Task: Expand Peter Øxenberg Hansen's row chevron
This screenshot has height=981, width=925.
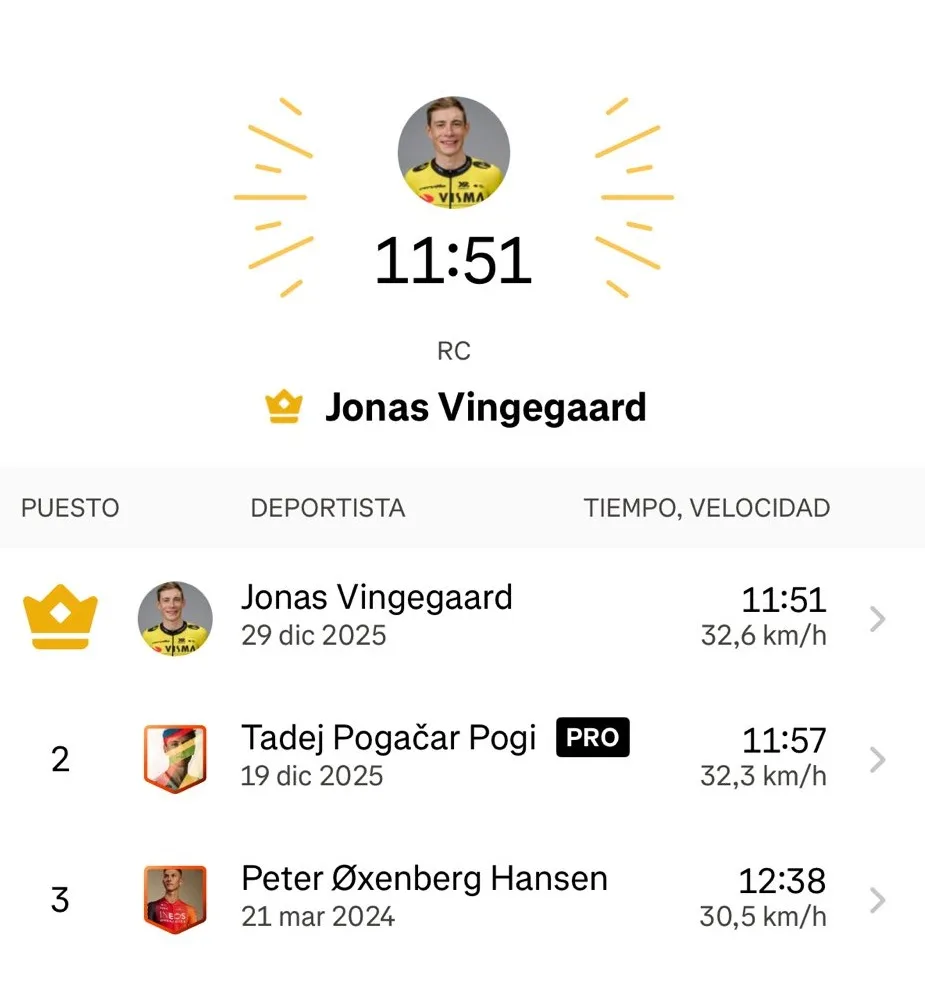Action: (877, 899)
